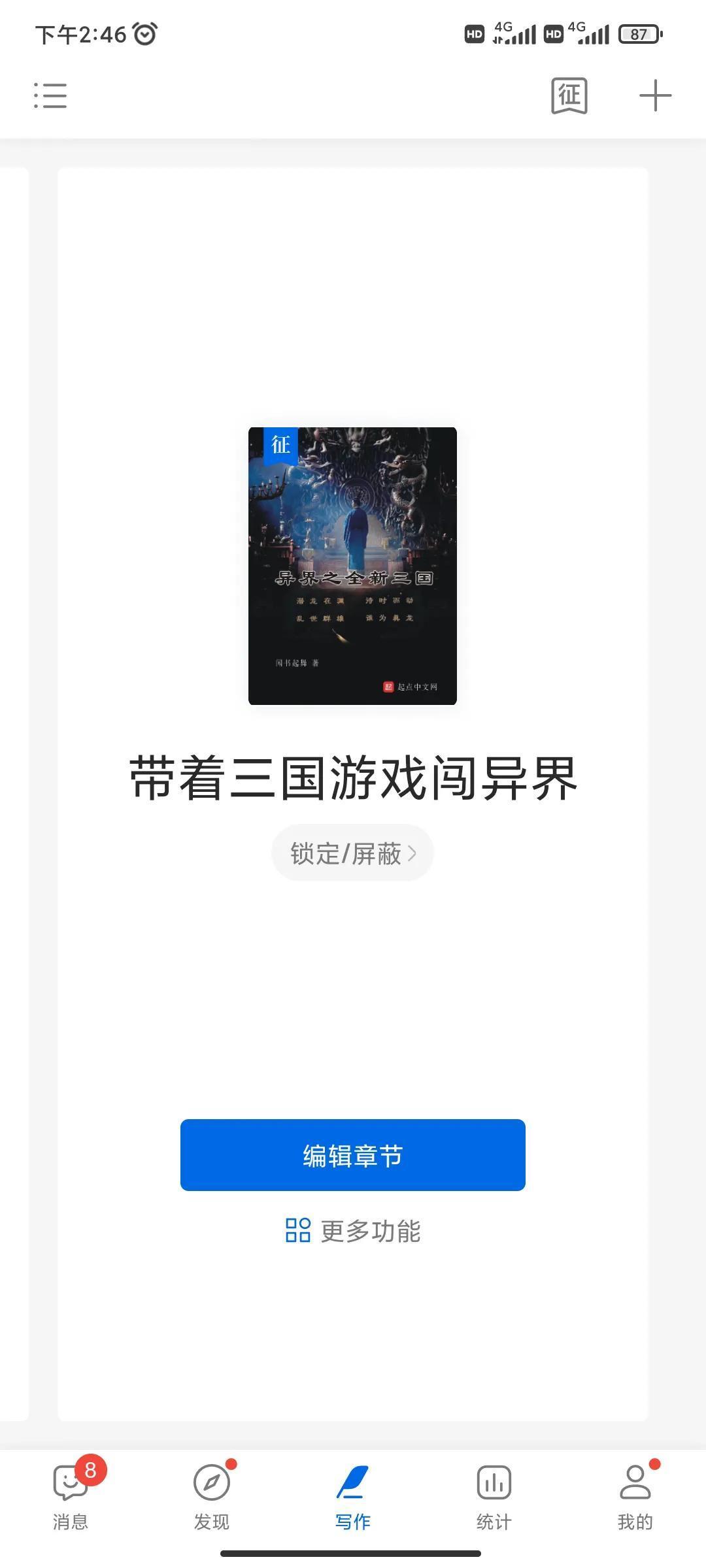706x1568 pixels.
Task: Go to the 发现 tab
Action: 212,1495
